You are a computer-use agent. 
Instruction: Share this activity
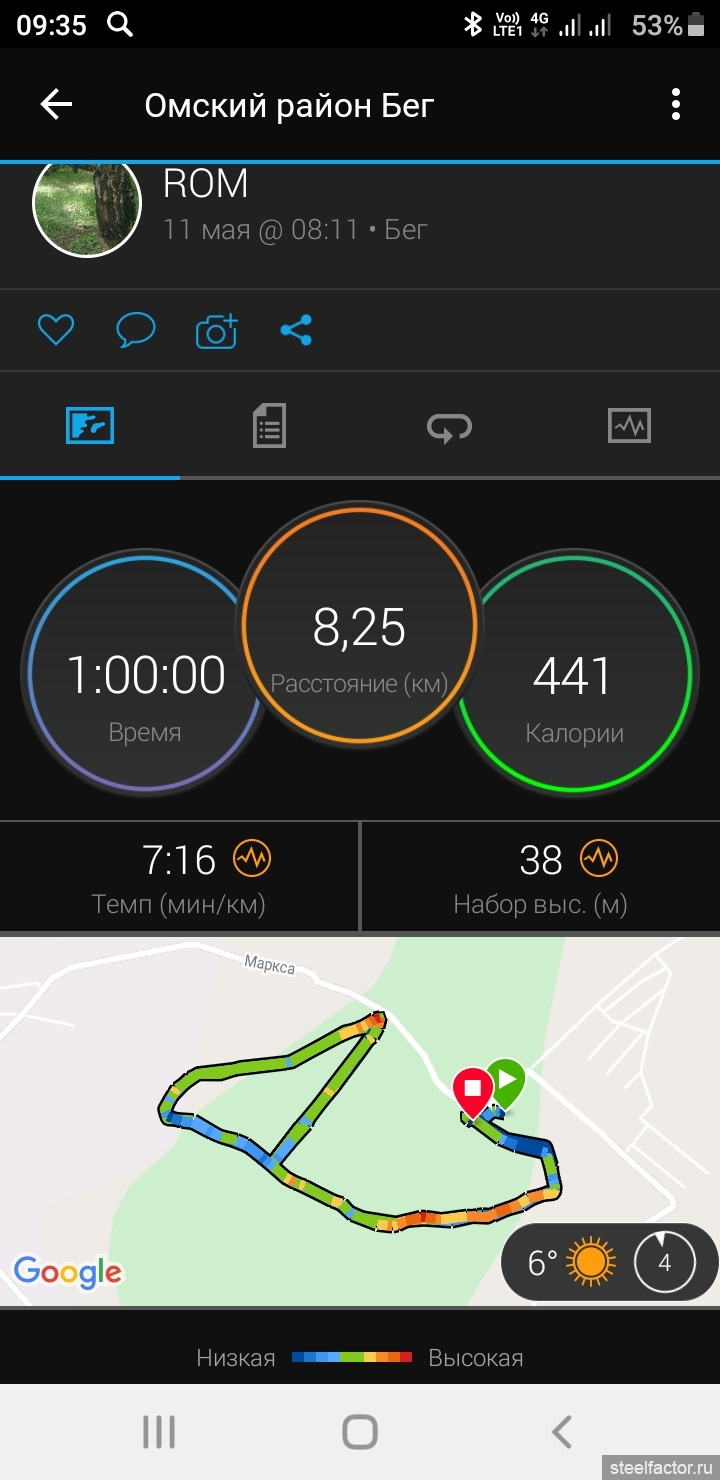click(x=296, y=330)
